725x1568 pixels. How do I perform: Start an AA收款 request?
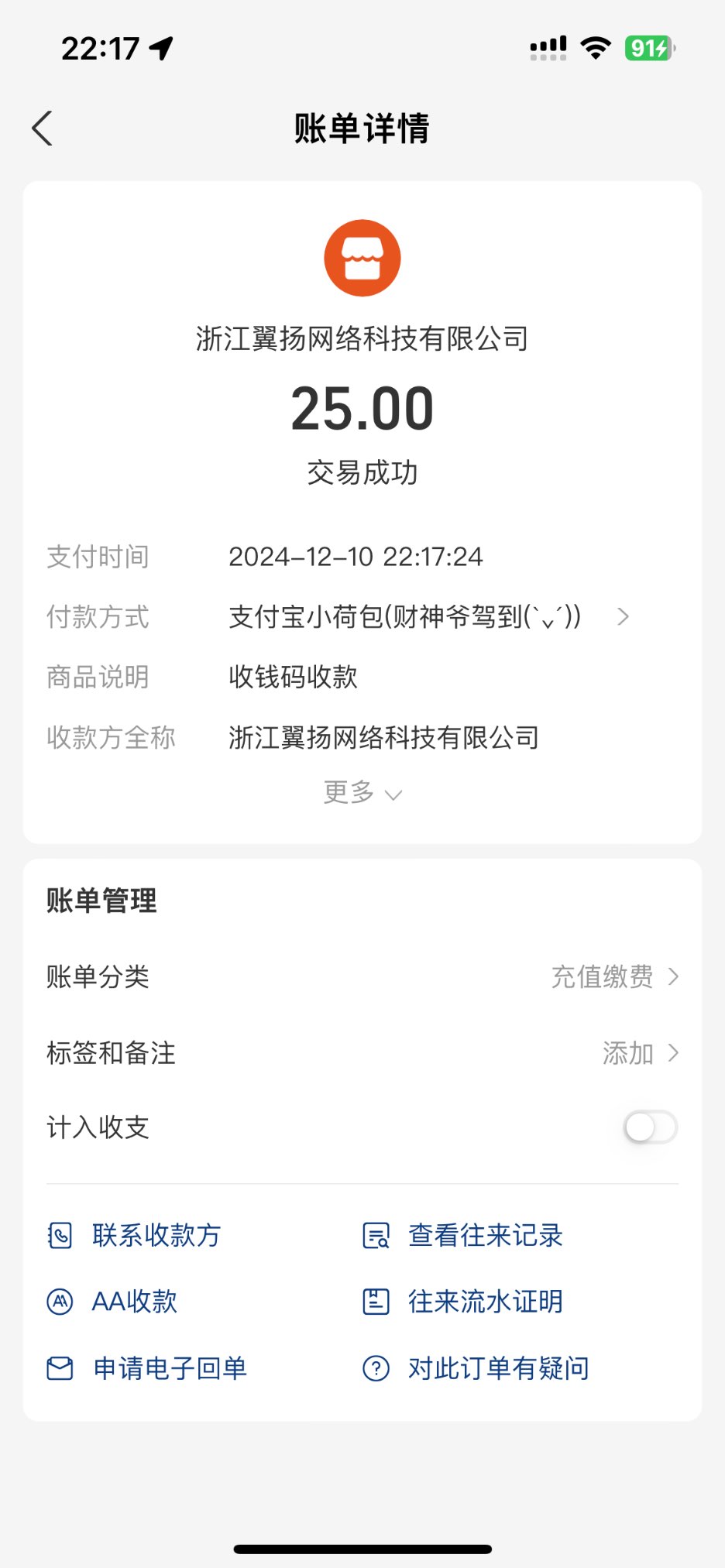(x=134, y=1302)
